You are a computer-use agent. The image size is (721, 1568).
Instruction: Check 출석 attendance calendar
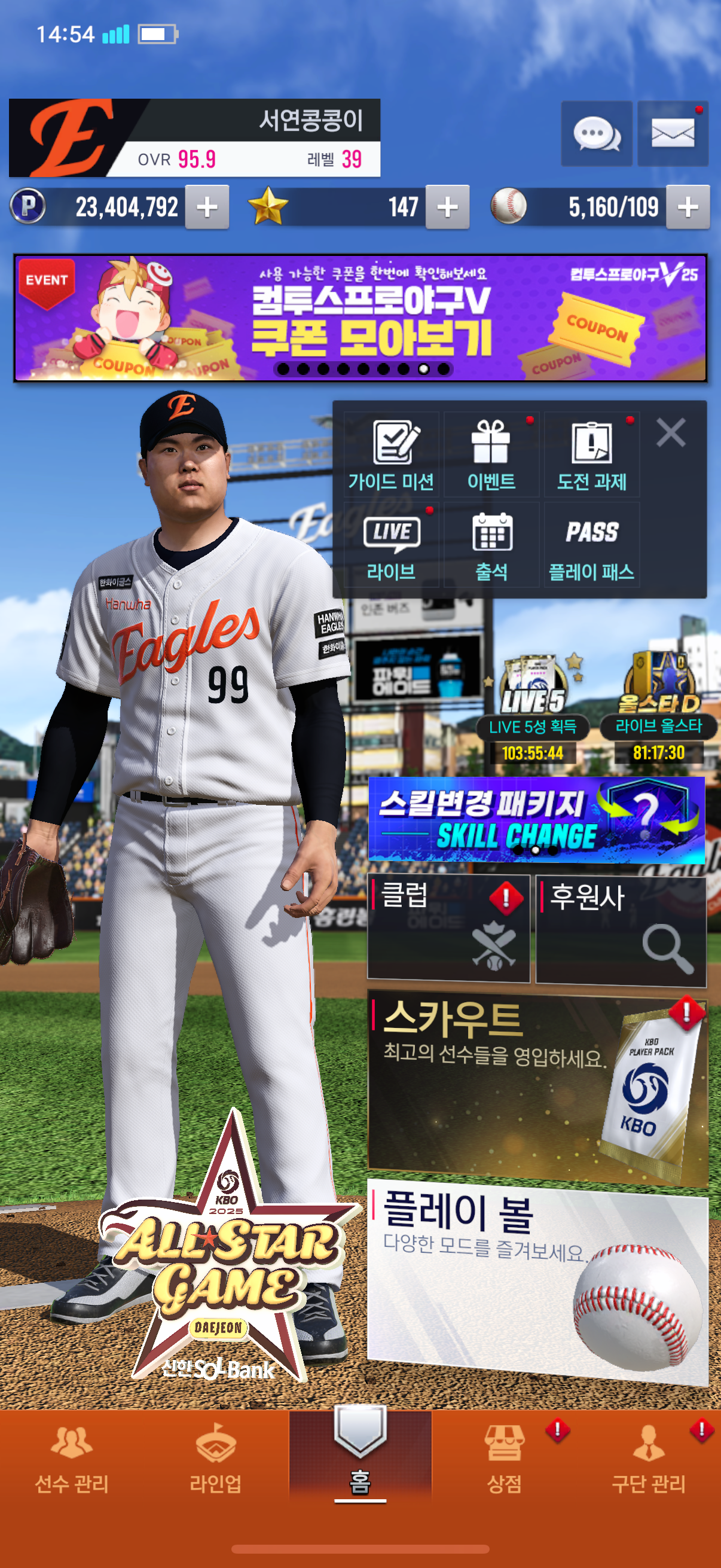491,546
